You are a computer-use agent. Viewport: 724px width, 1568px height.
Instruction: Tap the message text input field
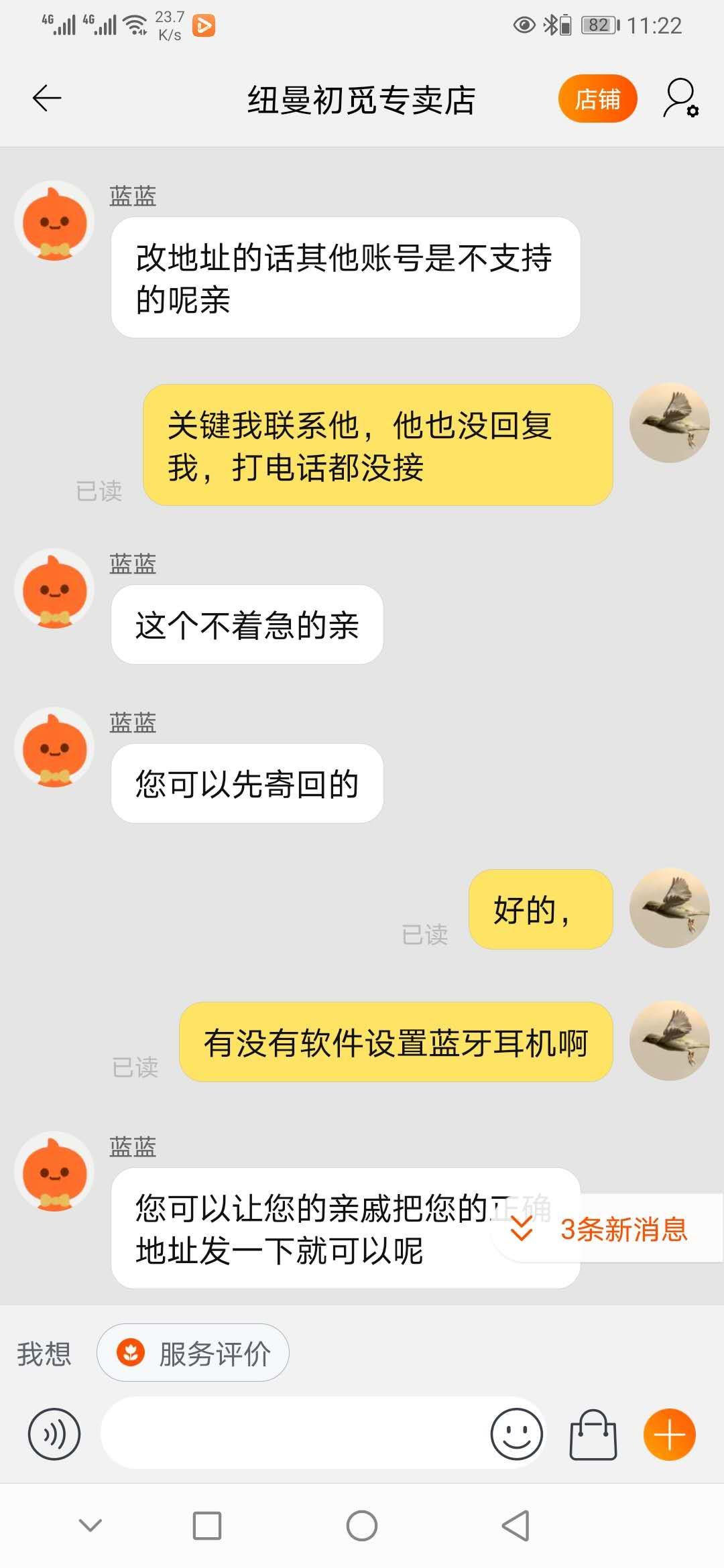click(x=302, y=1434)
